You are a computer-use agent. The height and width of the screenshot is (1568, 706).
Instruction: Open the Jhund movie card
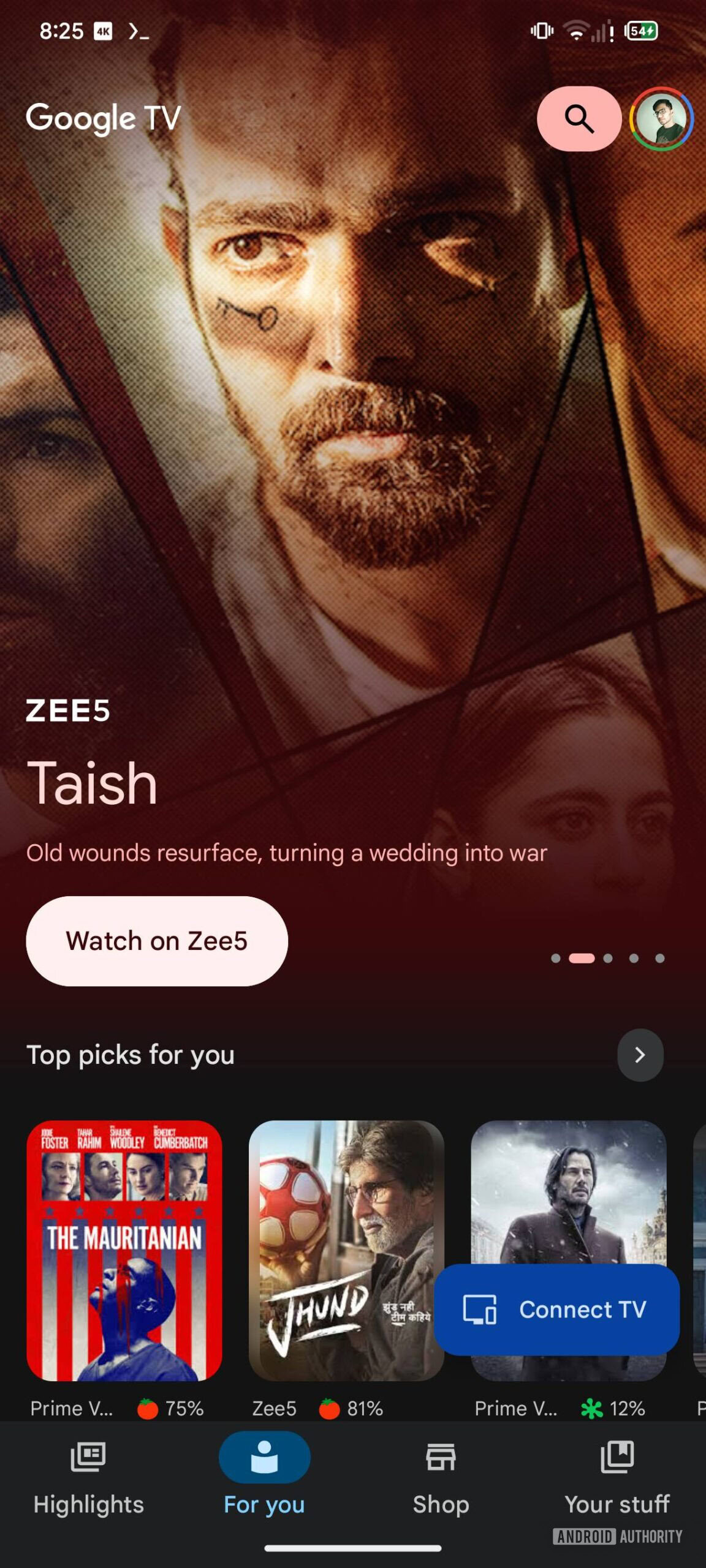(346, 1250)
